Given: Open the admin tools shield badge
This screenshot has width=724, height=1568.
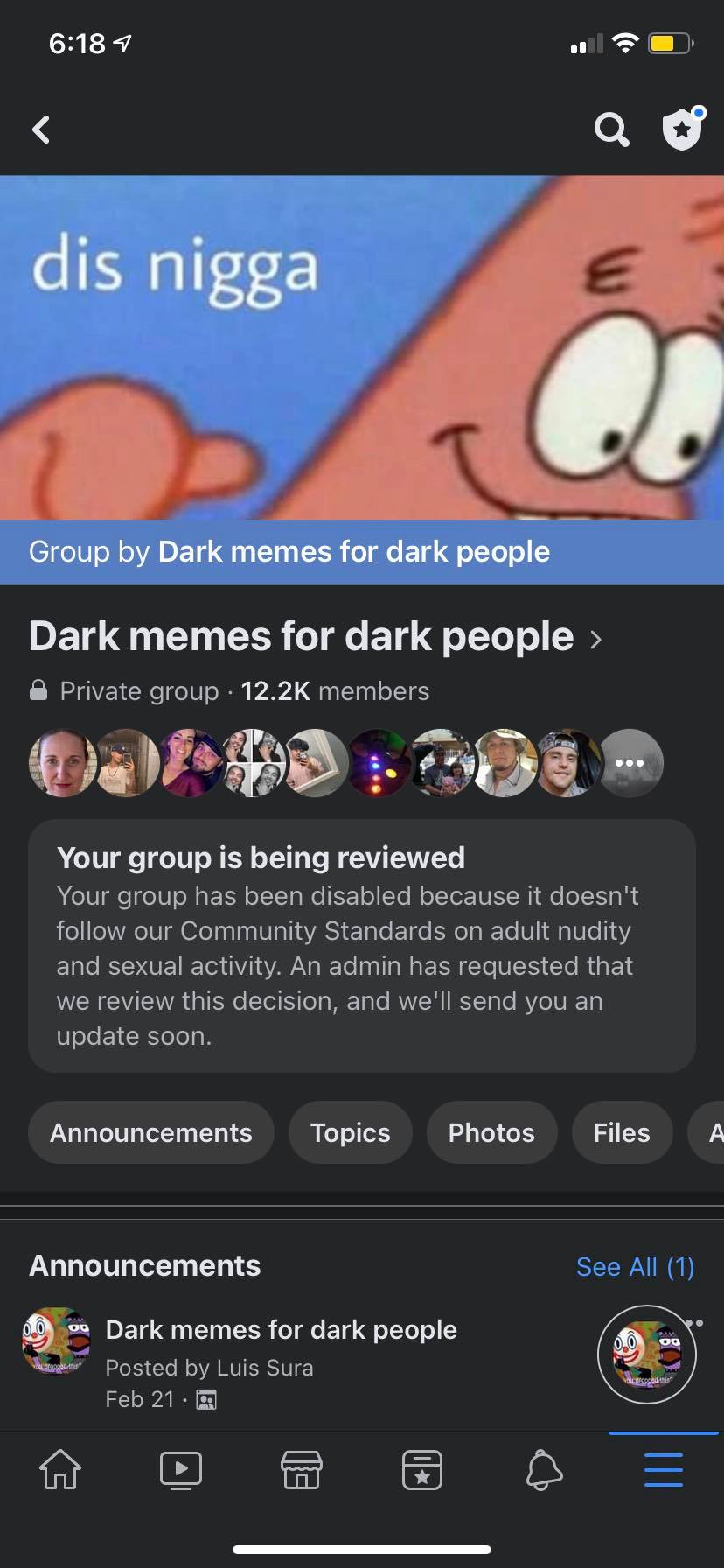Looking at the screenshot, I should pyautogui.click(x=682, y=129).
